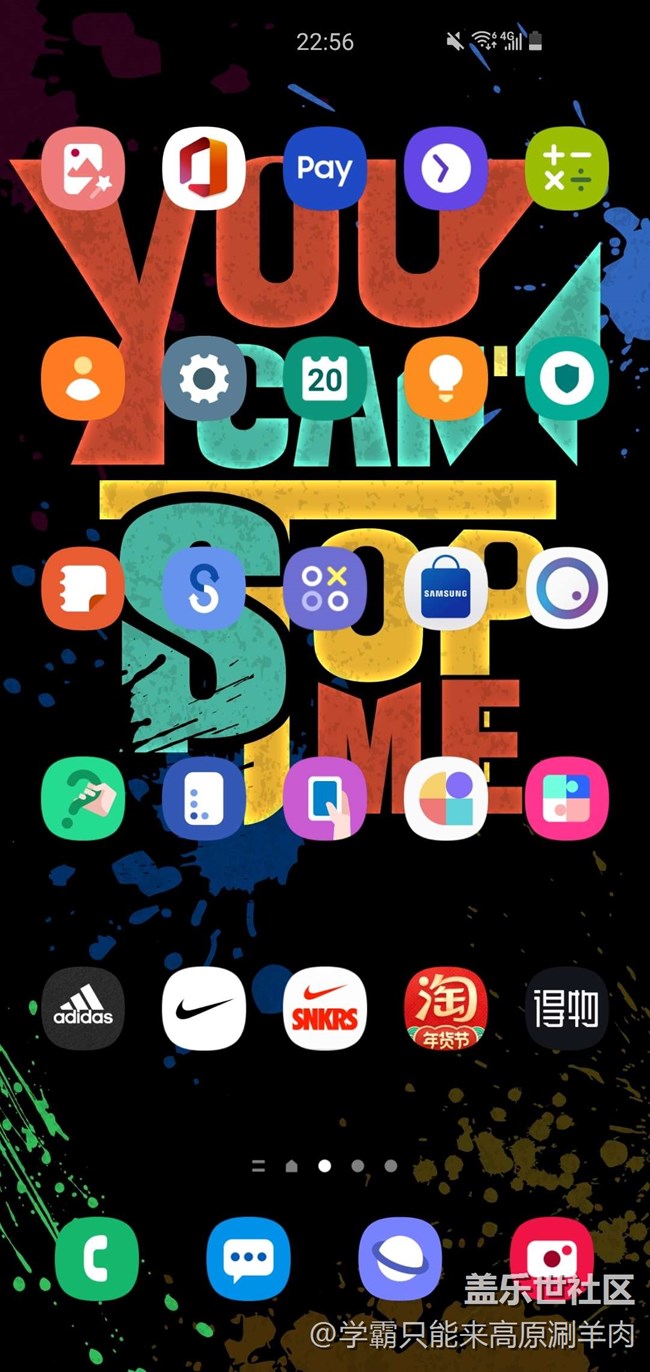Jump to the home page indicator
The height and width of the screenshot is (1372, 650).
(x=291, y=1166)
